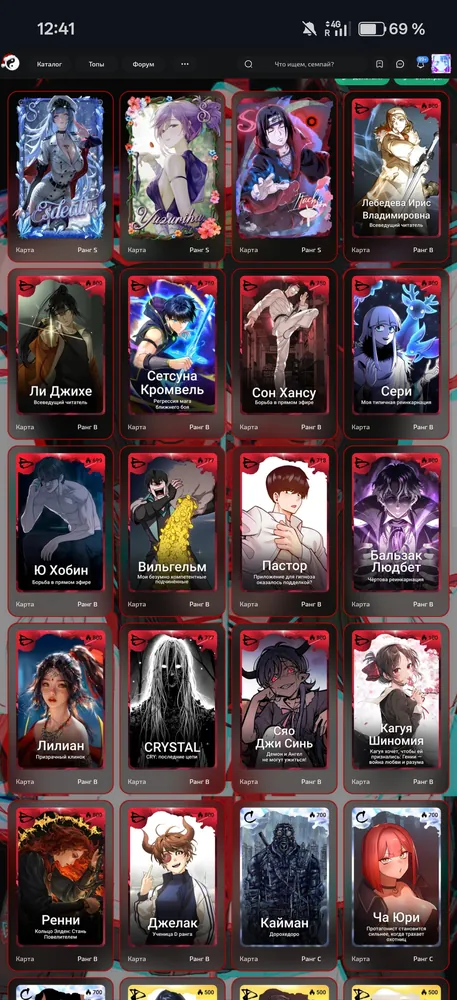Viewport: 457px width, 1000px height.
Task: View the Лебедева Ирис Владимировна card
Action: pyautogui.click(x=396, y=175)
